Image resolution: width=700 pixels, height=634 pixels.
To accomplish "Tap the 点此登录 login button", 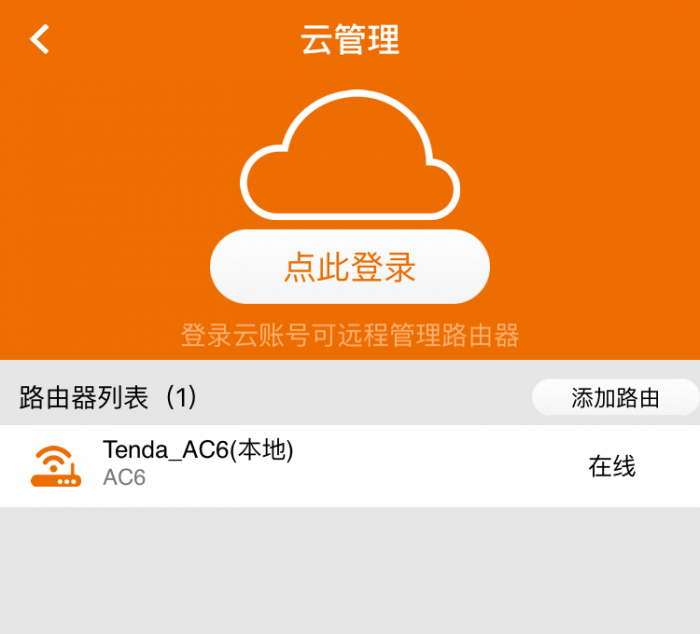I will (x=350, y=267).
